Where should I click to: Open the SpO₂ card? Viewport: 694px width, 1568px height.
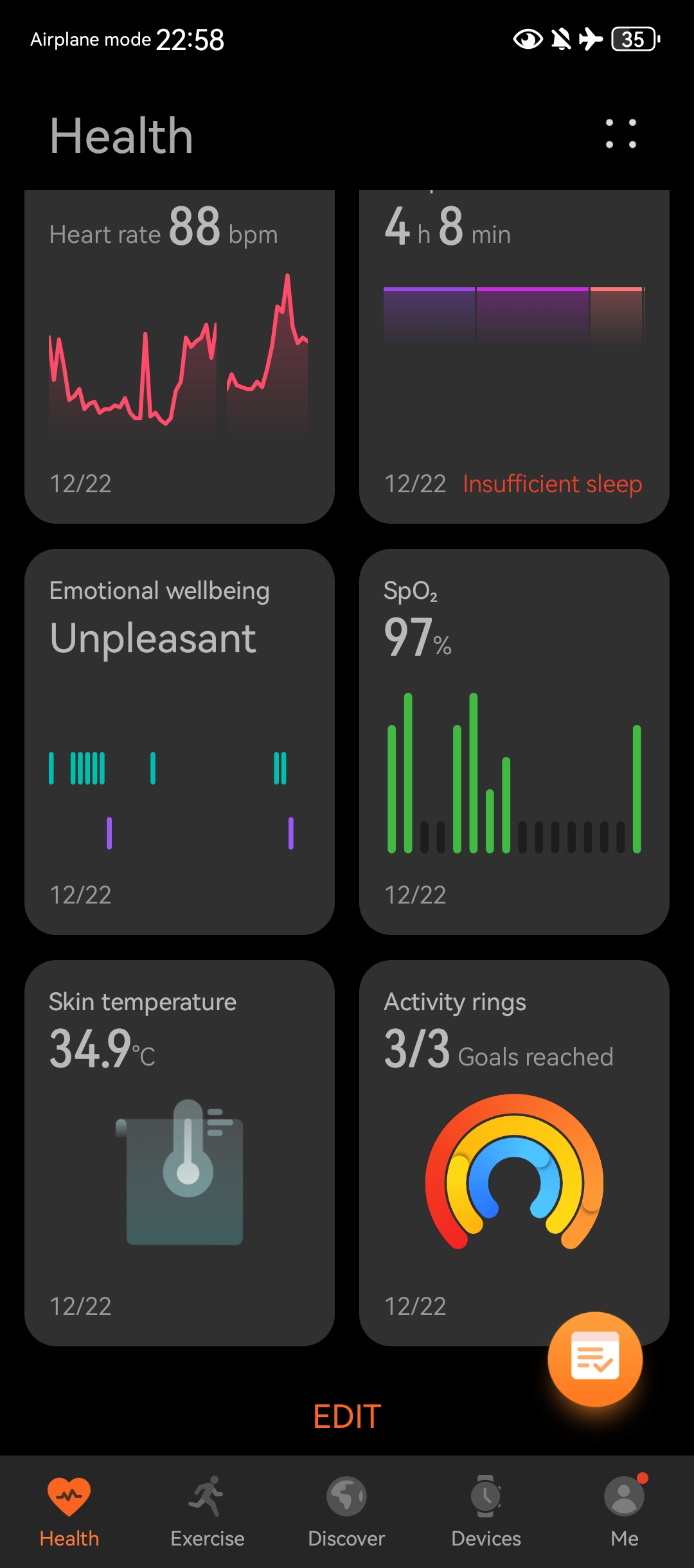pos(514,742)
